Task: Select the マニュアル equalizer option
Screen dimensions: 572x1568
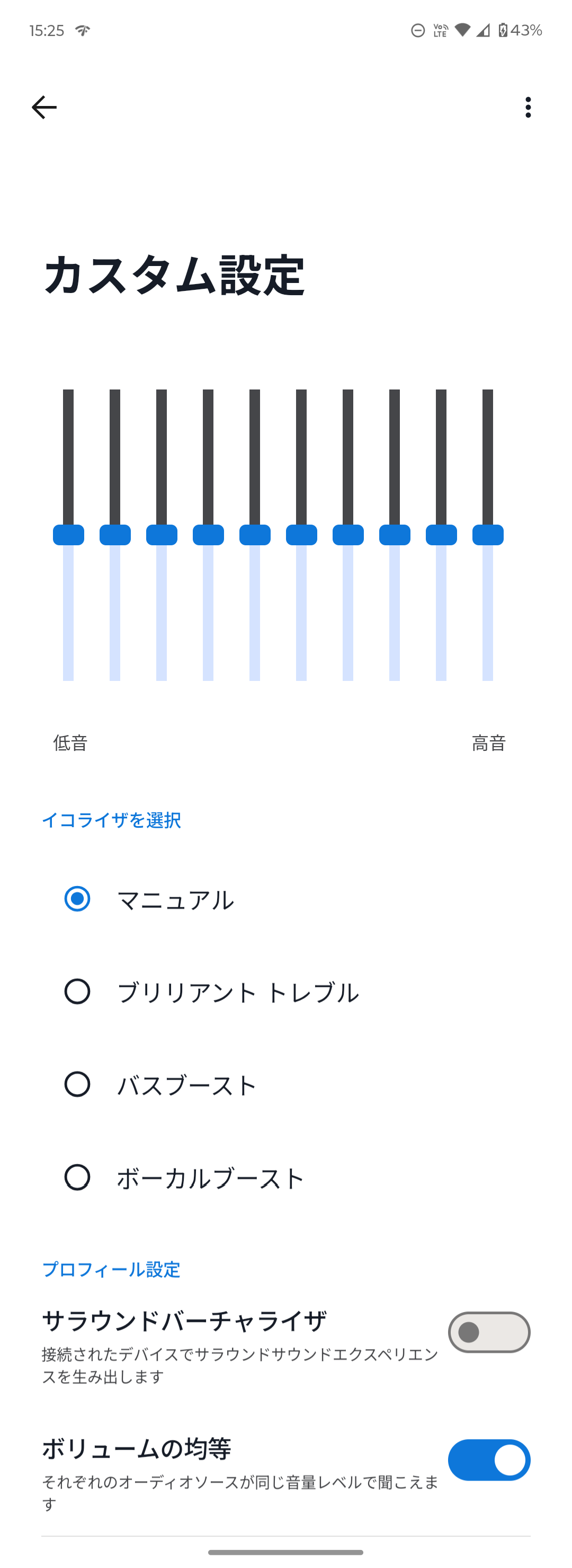Action: pyautogui.click(x=77, y=899)
